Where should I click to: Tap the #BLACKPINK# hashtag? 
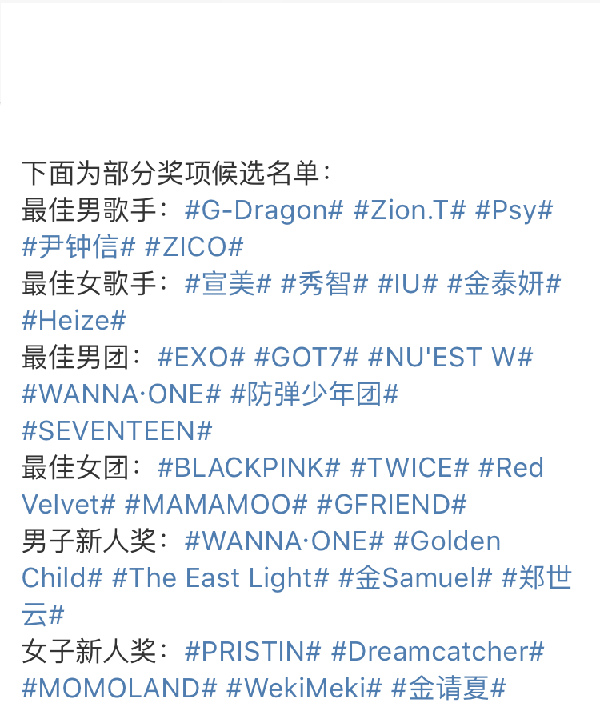pyautogui.click(x=250, y=467)
